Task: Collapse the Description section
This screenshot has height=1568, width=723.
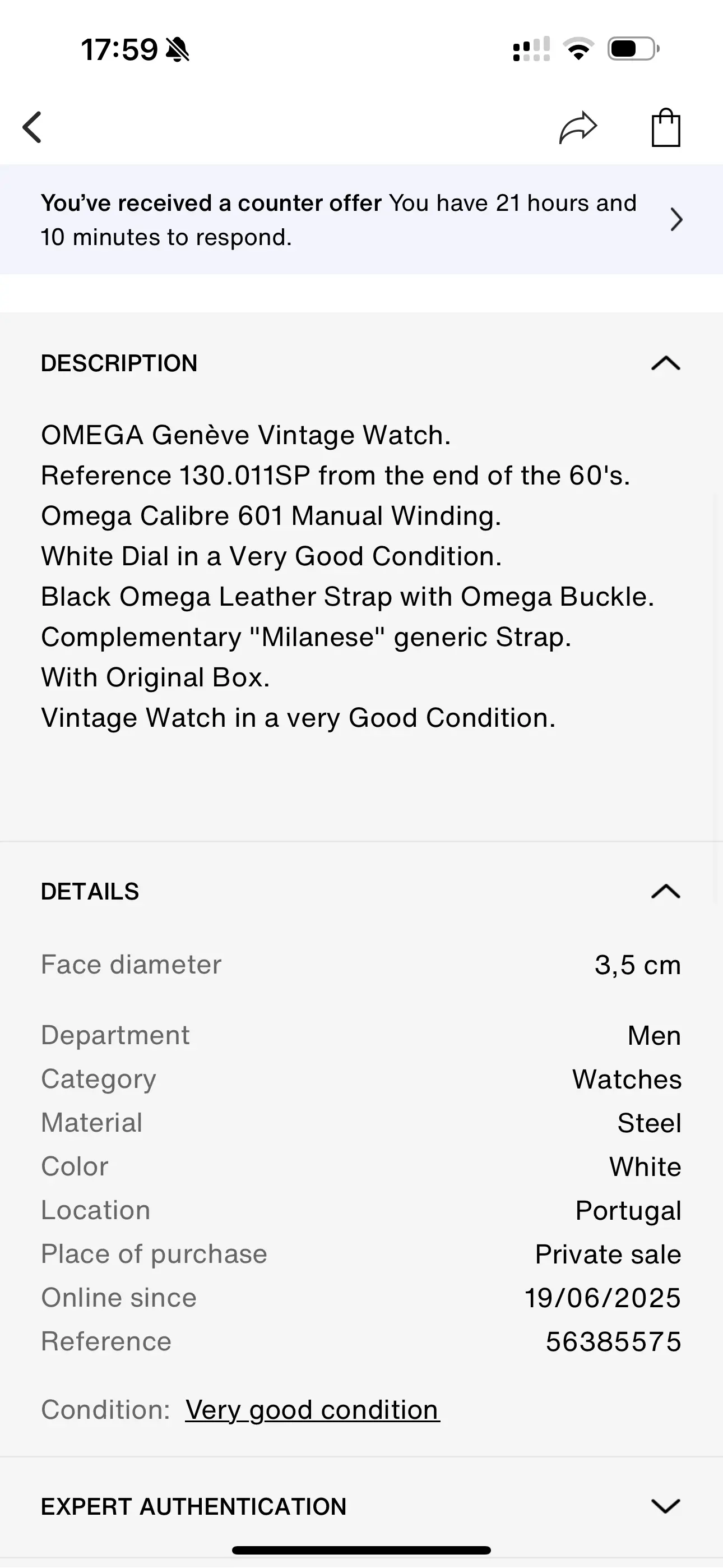Action: [665, 363]
